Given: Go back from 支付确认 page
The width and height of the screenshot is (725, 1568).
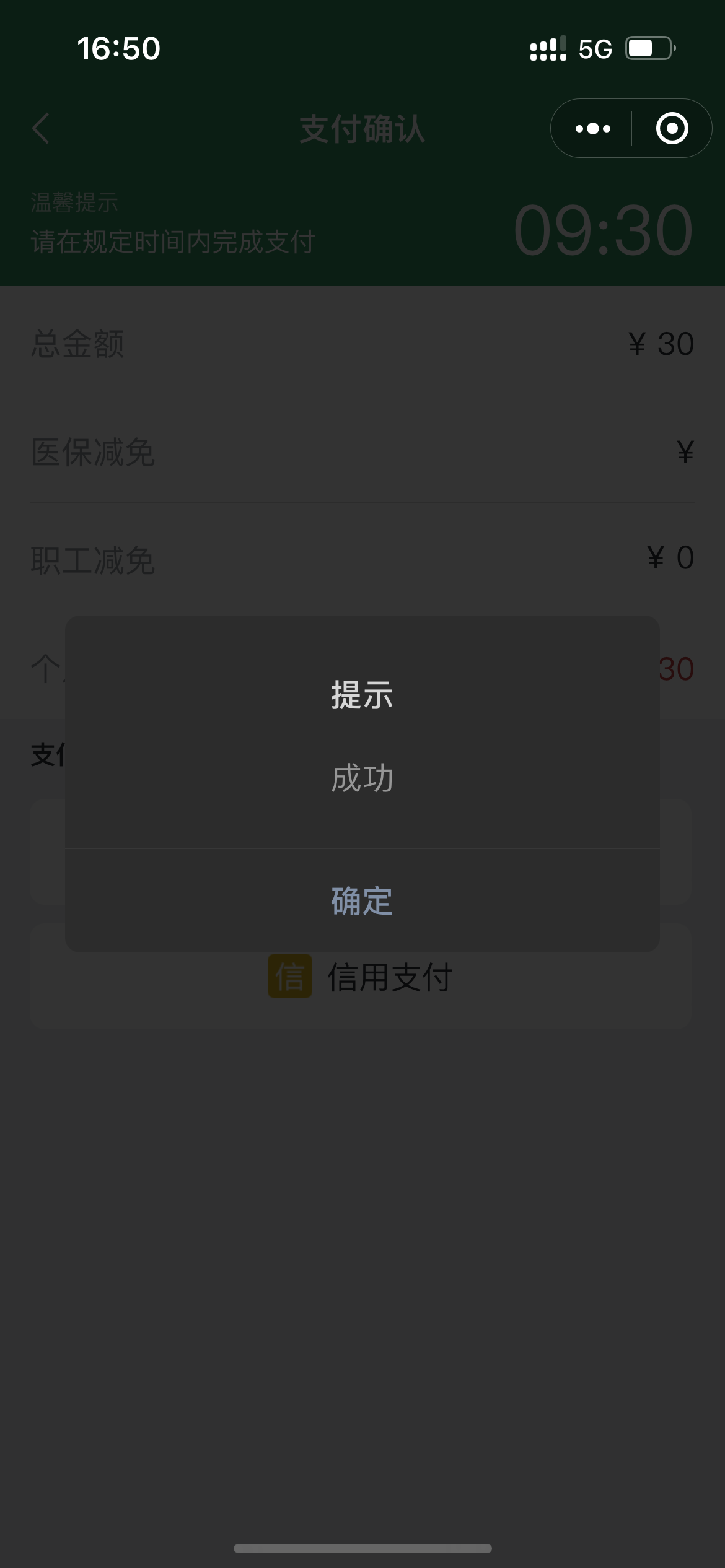Looking at the screenshot, I should point(41,129).
